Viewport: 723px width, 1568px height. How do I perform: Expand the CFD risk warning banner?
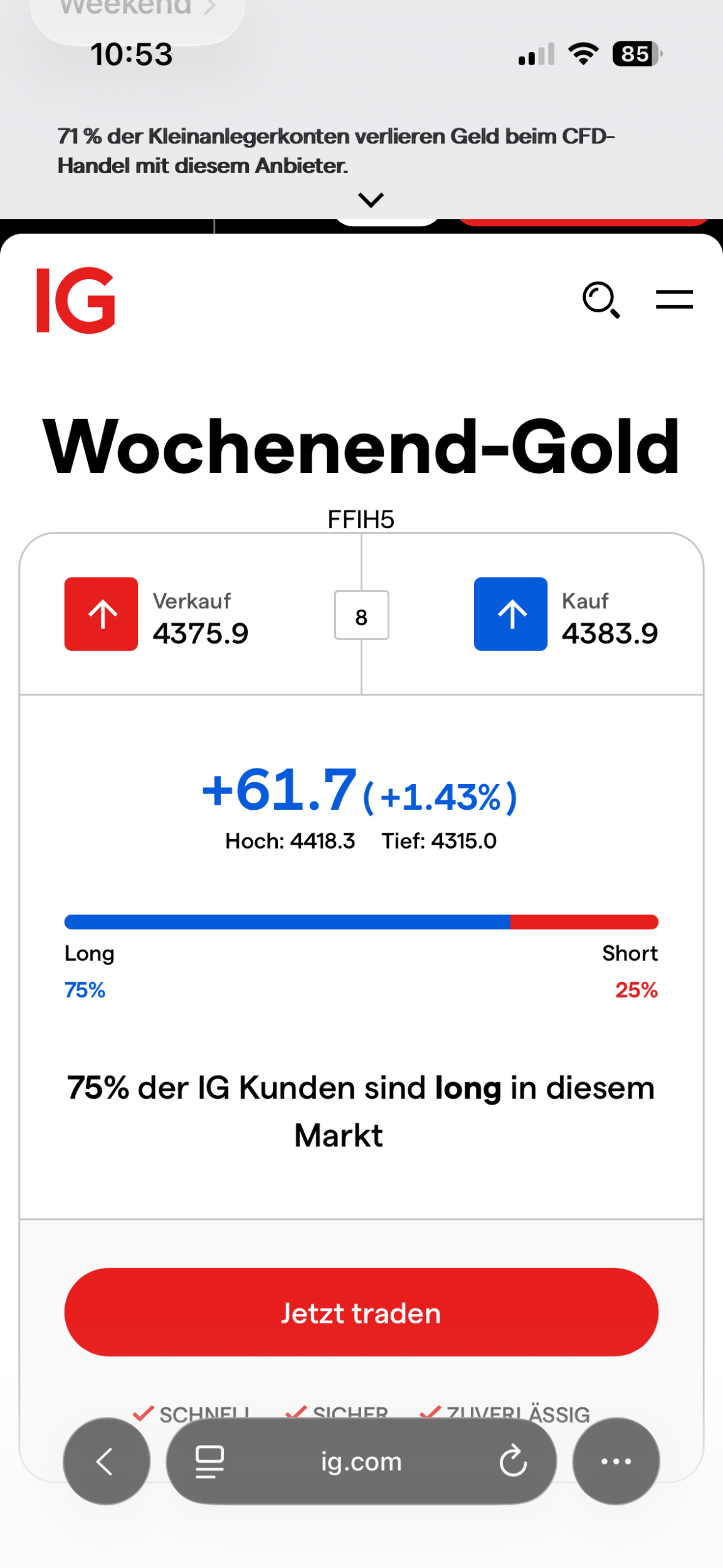371,200
